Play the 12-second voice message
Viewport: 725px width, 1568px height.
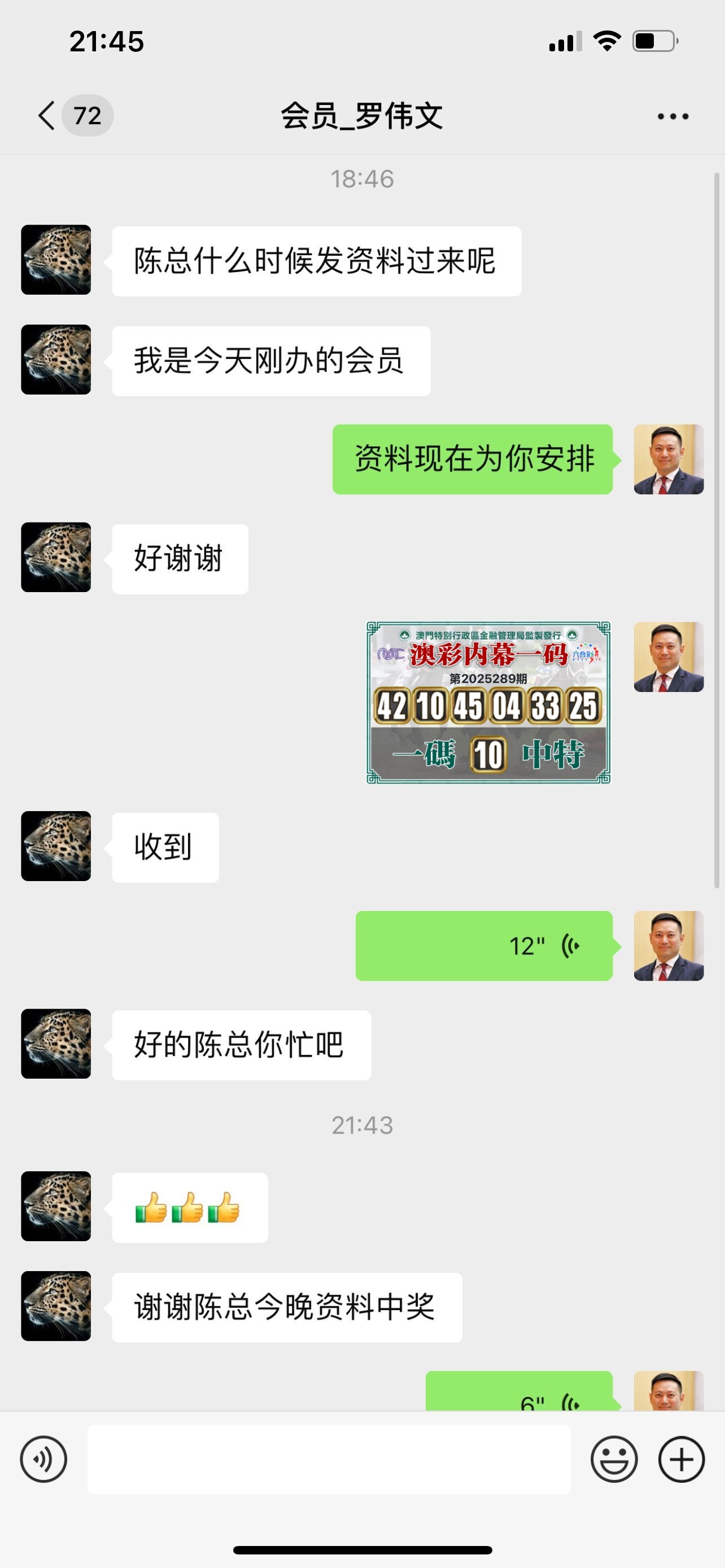pos(484,946)
